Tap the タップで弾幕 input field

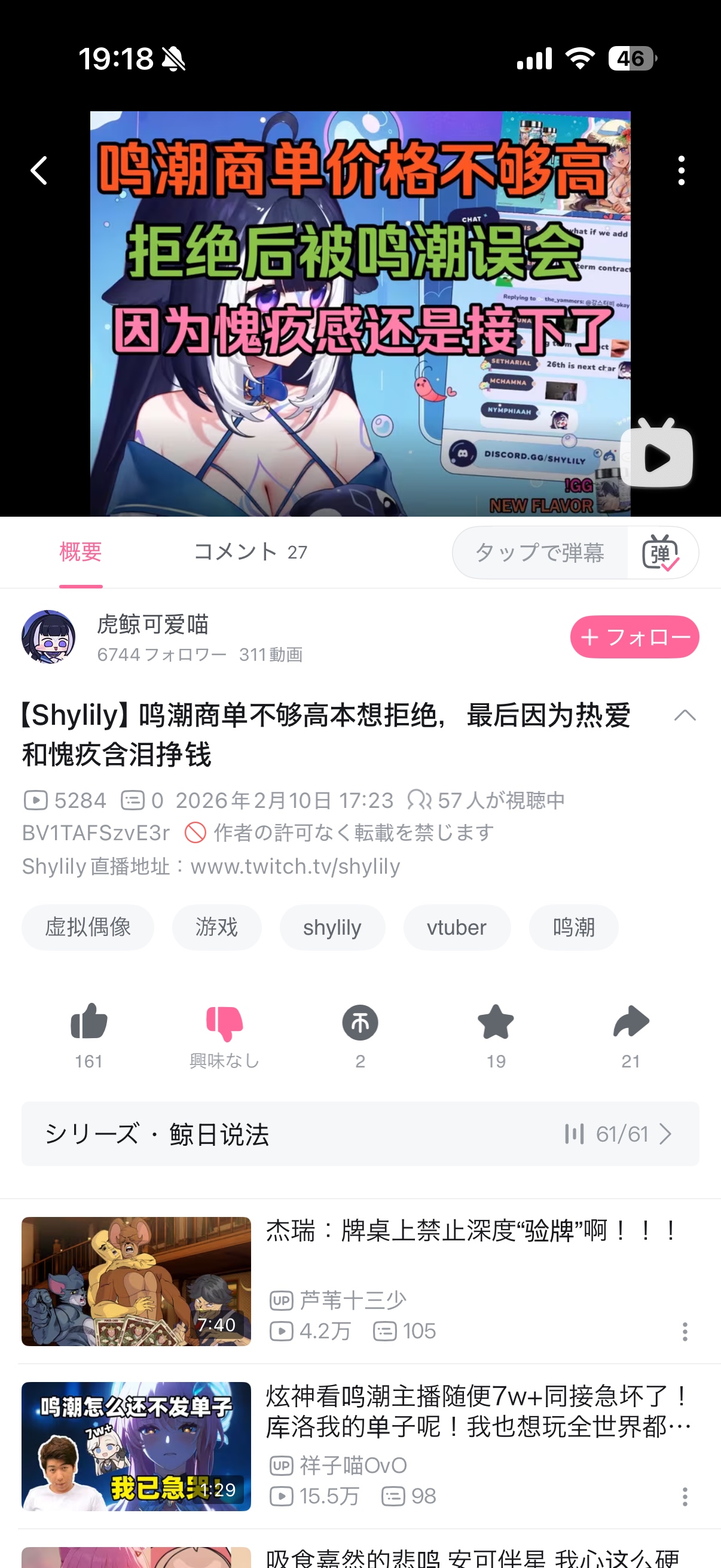[540, 553]
